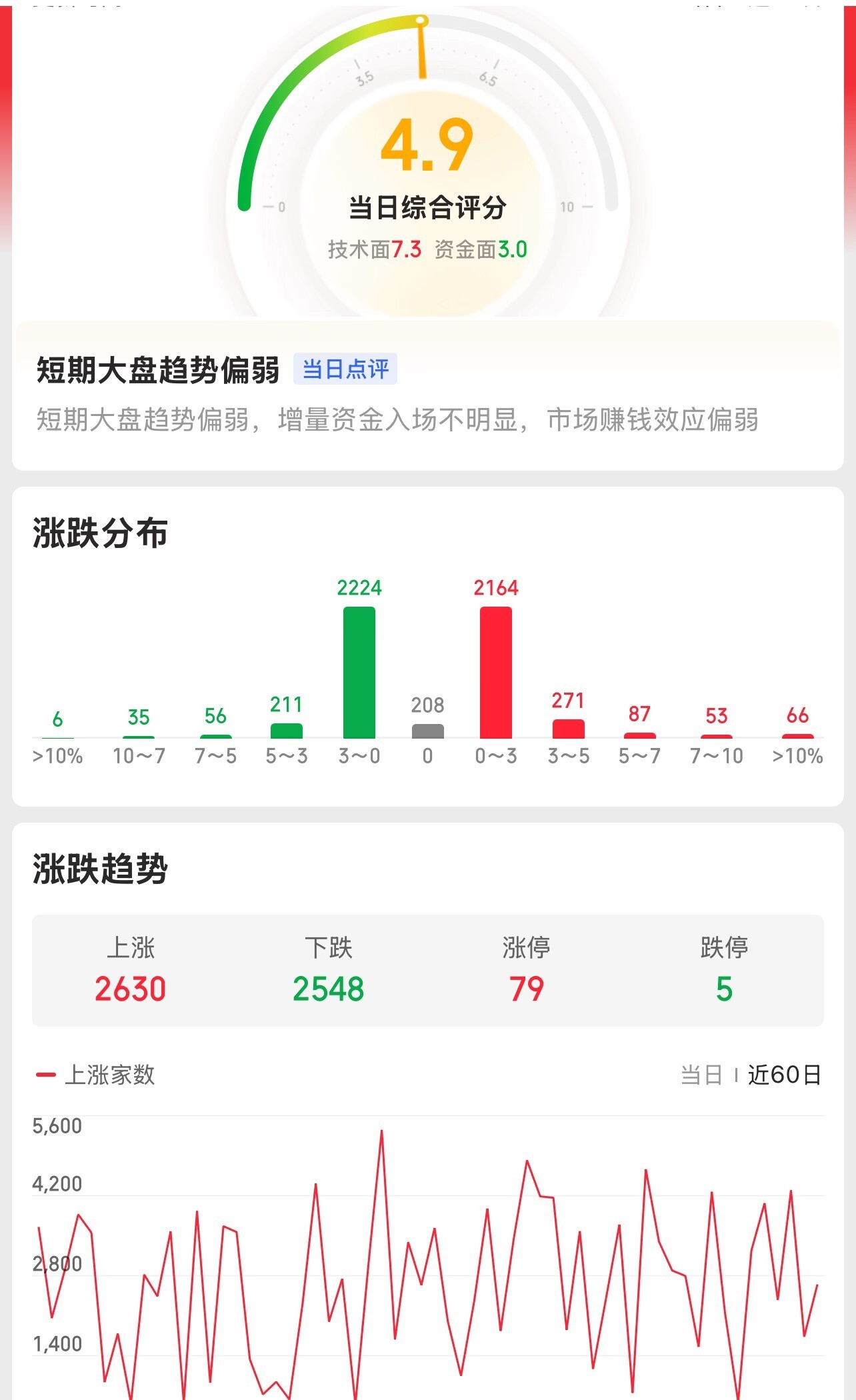Open the 当日点评 tag
856x1400 pixels.
tap(345, 369)
